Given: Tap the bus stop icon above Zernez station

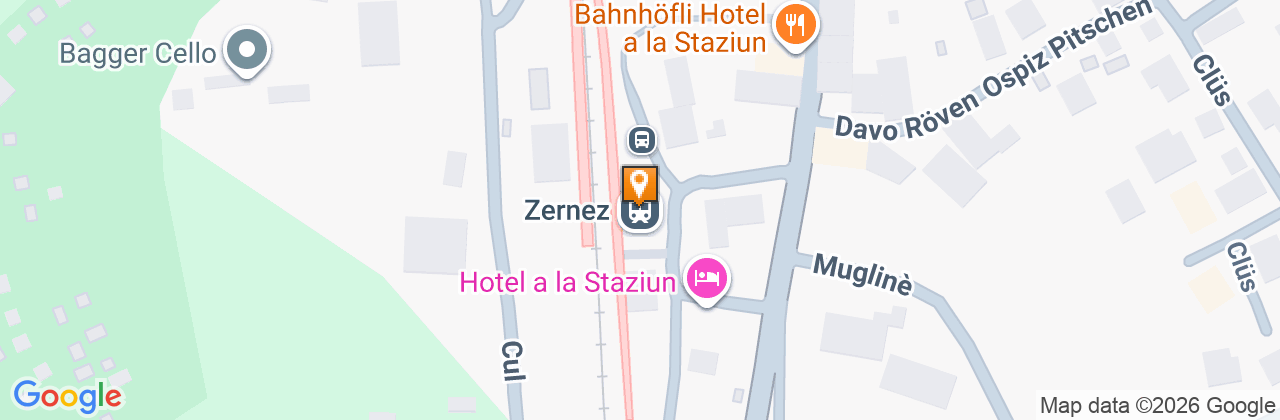Looking at the screenshot, I should pos(641,139).
